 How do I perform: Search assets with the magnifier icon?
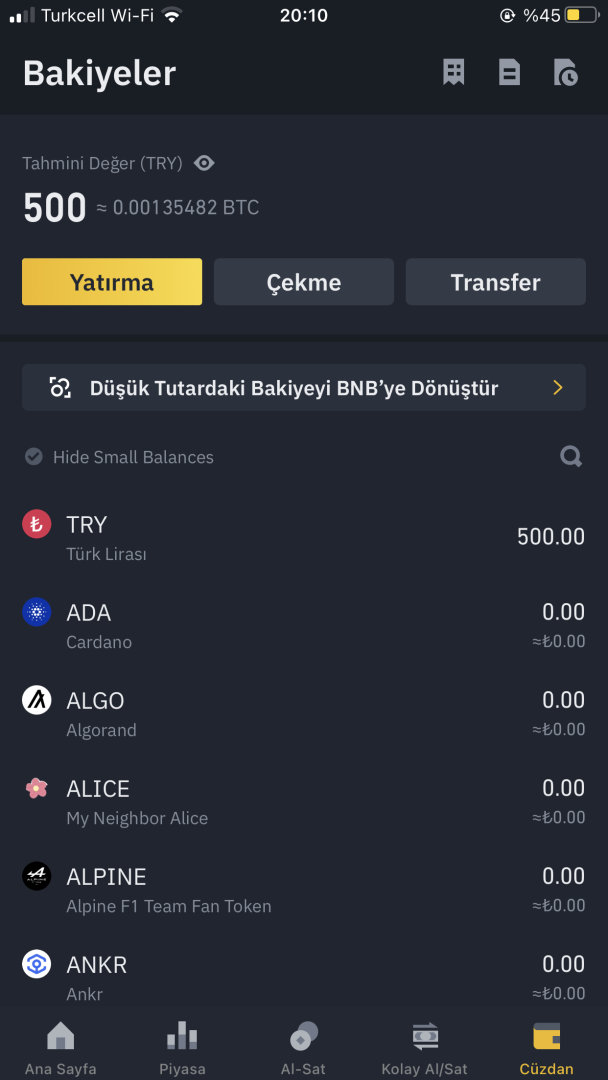[x=571, y=457]
